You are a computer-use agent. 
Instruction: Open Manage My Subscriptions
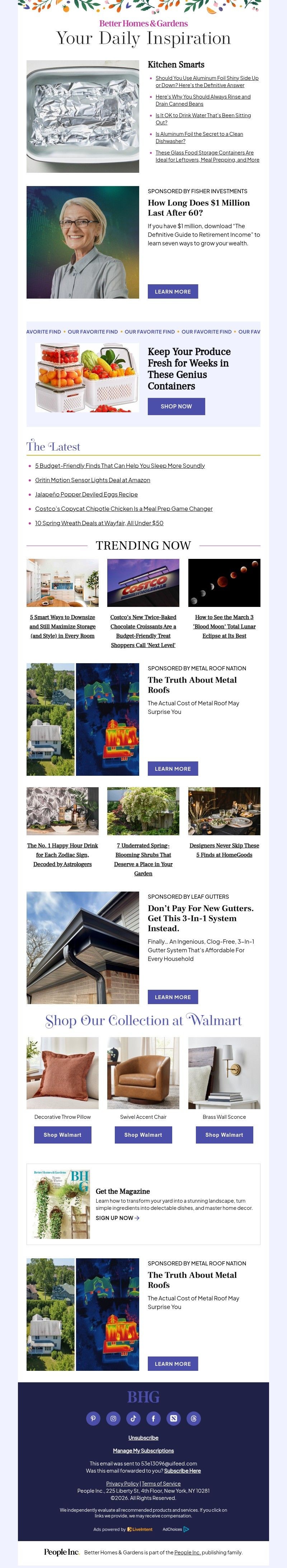[143, 1450]
